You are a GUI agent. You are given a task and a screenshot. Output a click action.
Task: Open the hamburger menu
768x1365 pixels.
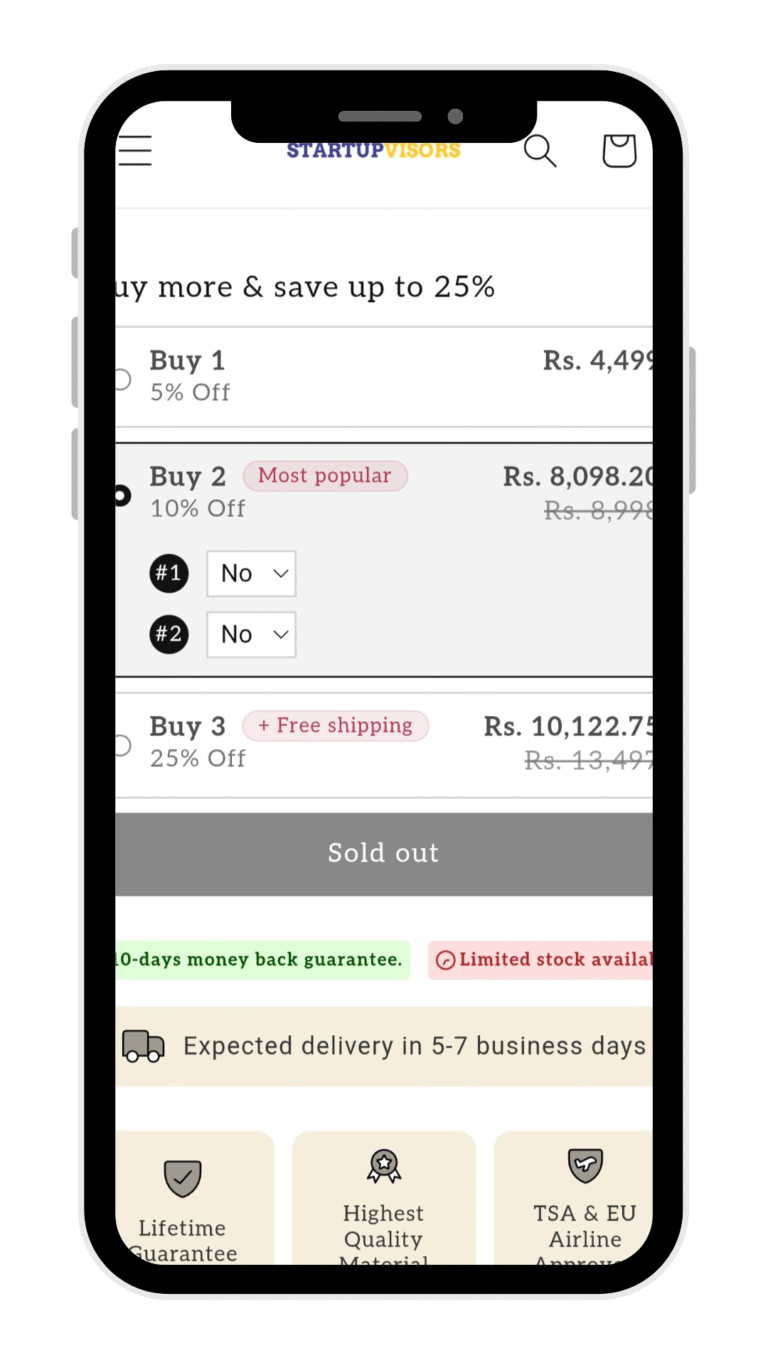point(135,151)
